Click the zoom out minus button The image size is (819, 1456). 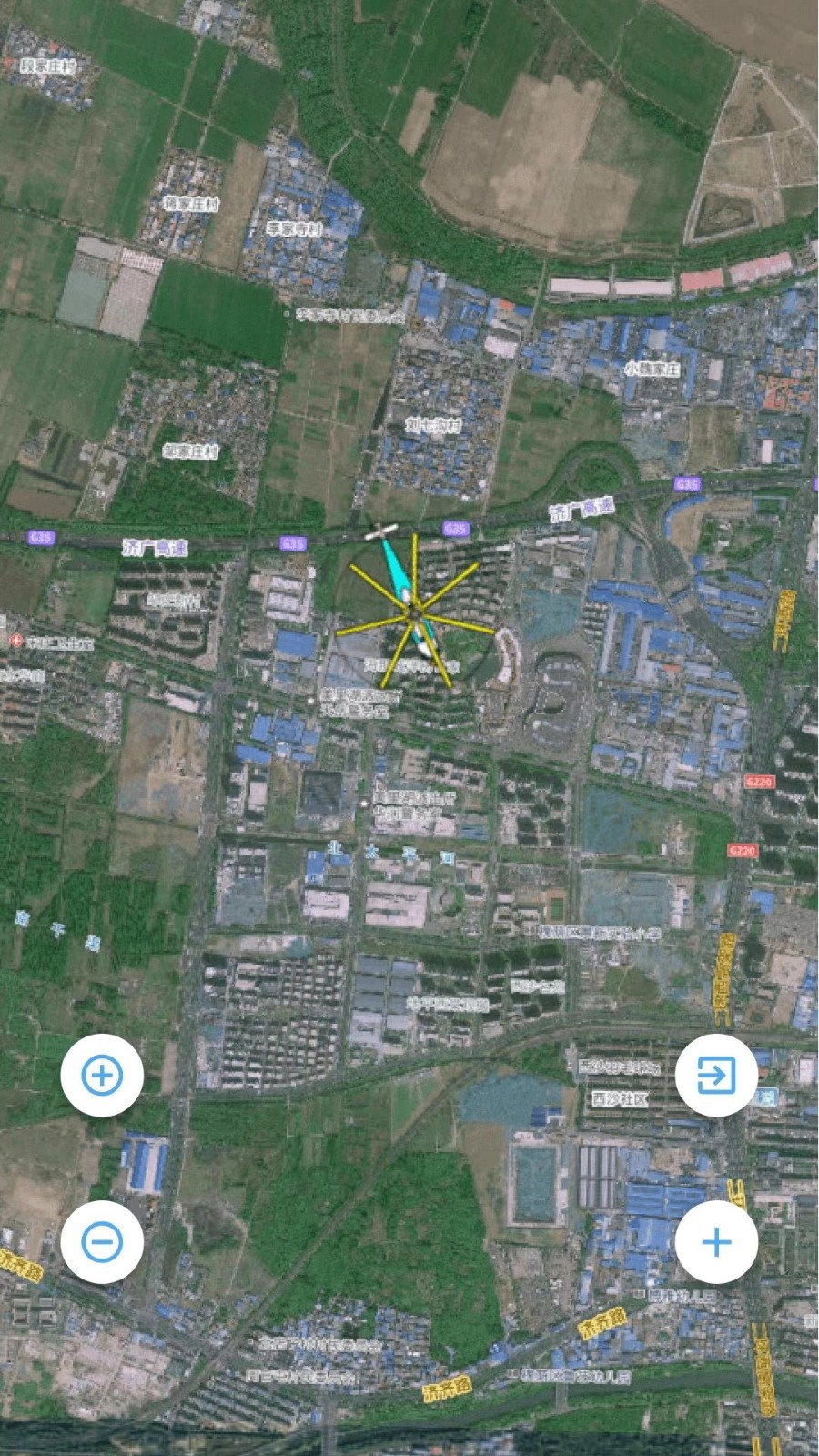(x=102, y=1239)
